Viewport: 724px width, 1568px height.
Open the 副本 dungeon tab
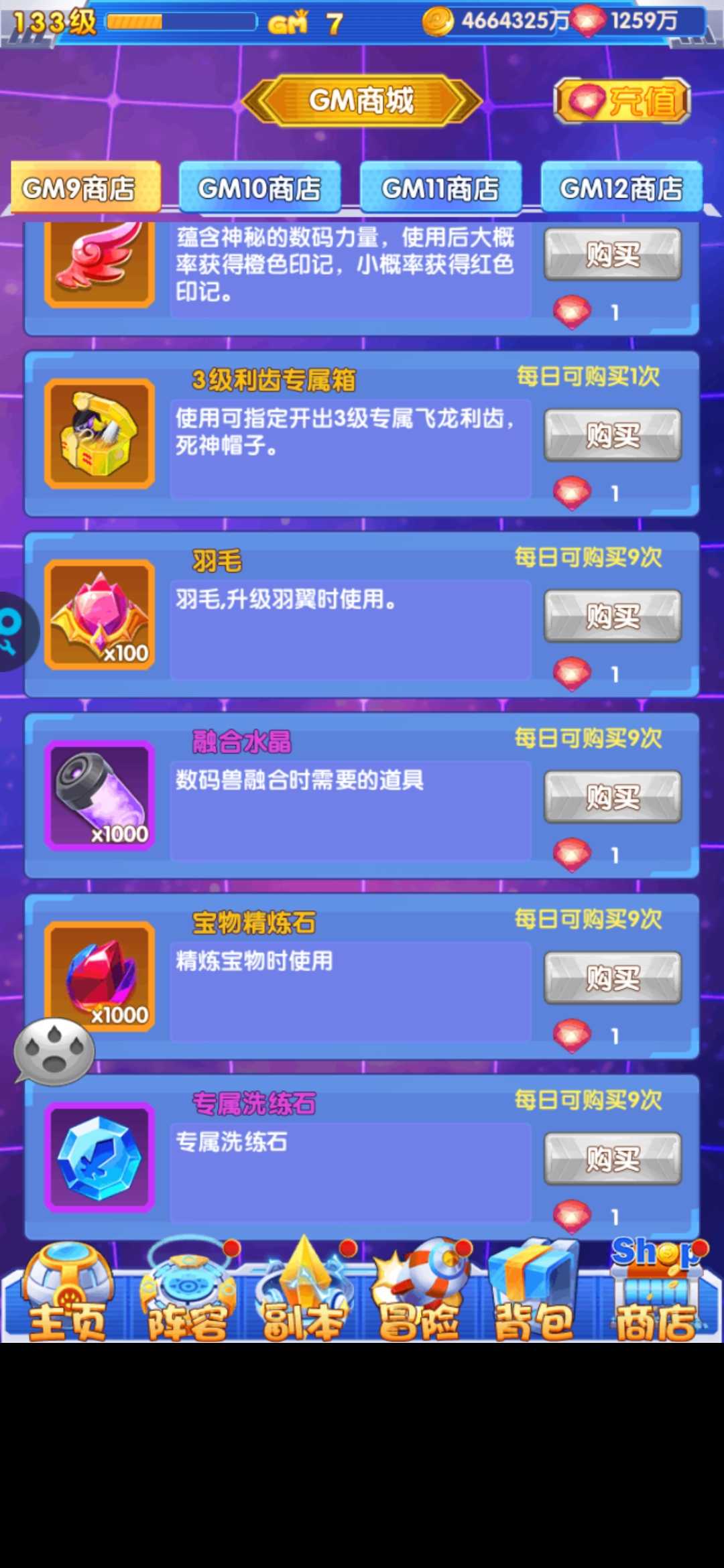point(304,1297)
